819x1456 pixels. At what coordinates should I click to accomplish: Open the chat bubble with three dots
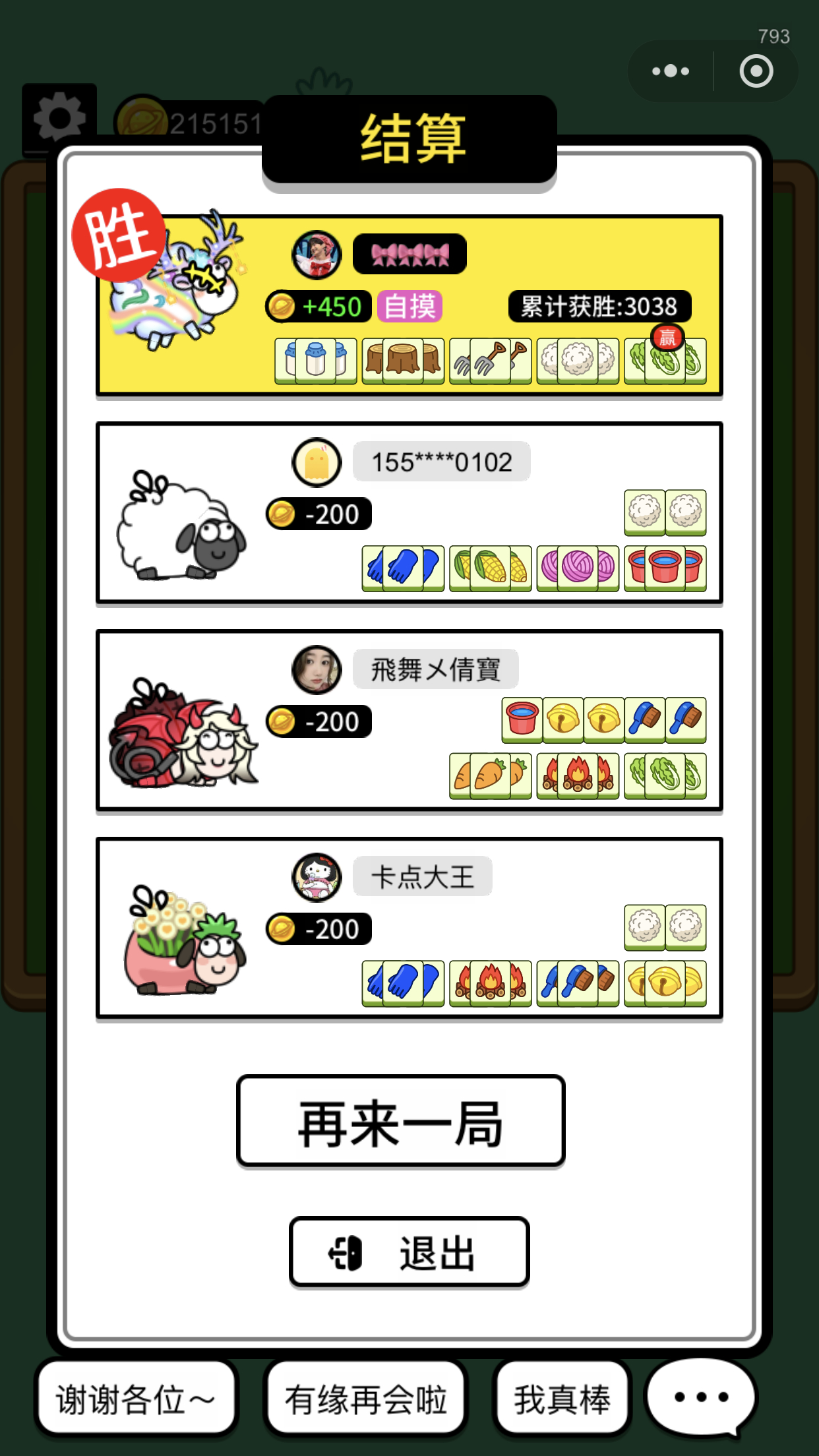[x=701, y=1397]
